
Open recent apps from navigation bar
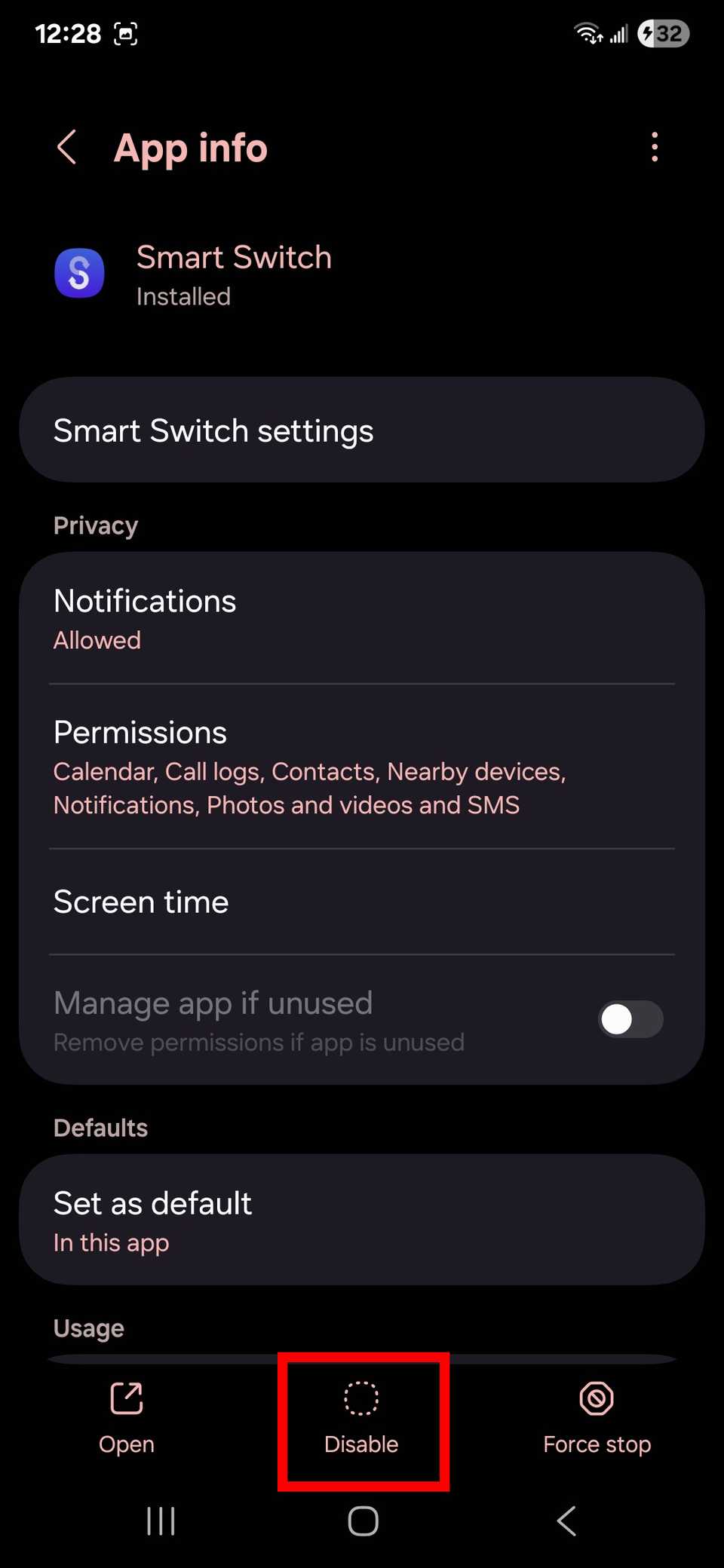[160, 1521]
